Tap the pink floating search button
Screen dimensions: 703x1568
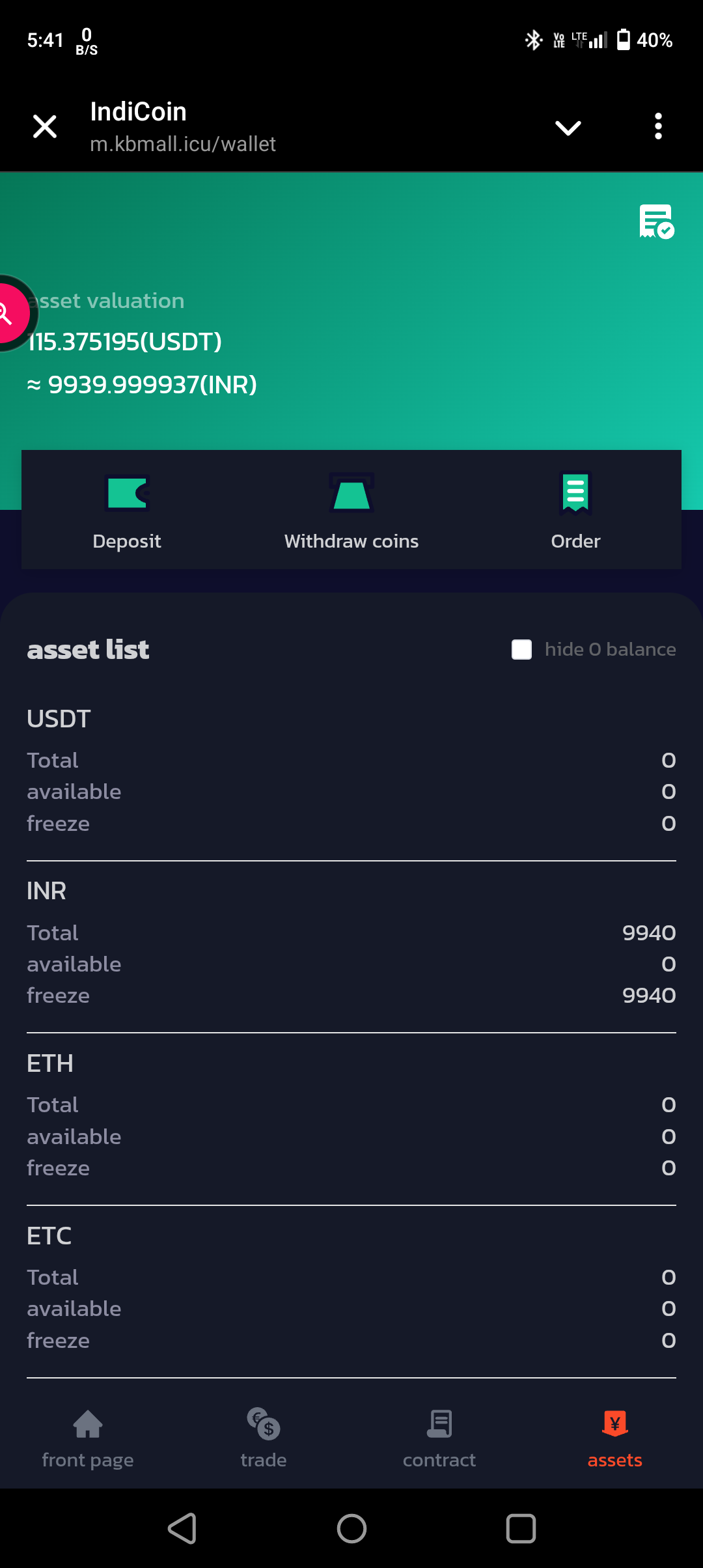[x=9, y=313]
